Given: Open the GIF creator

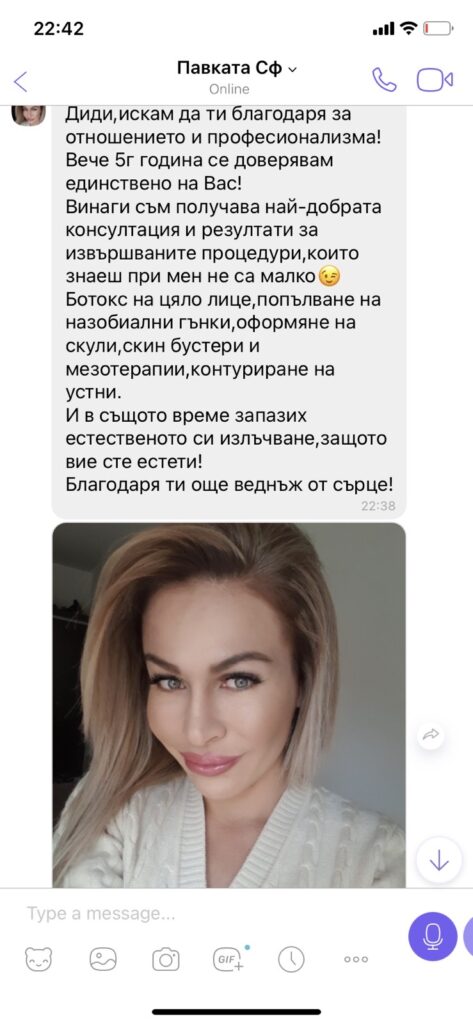Looking at the screenshot, I should (230, 959).
